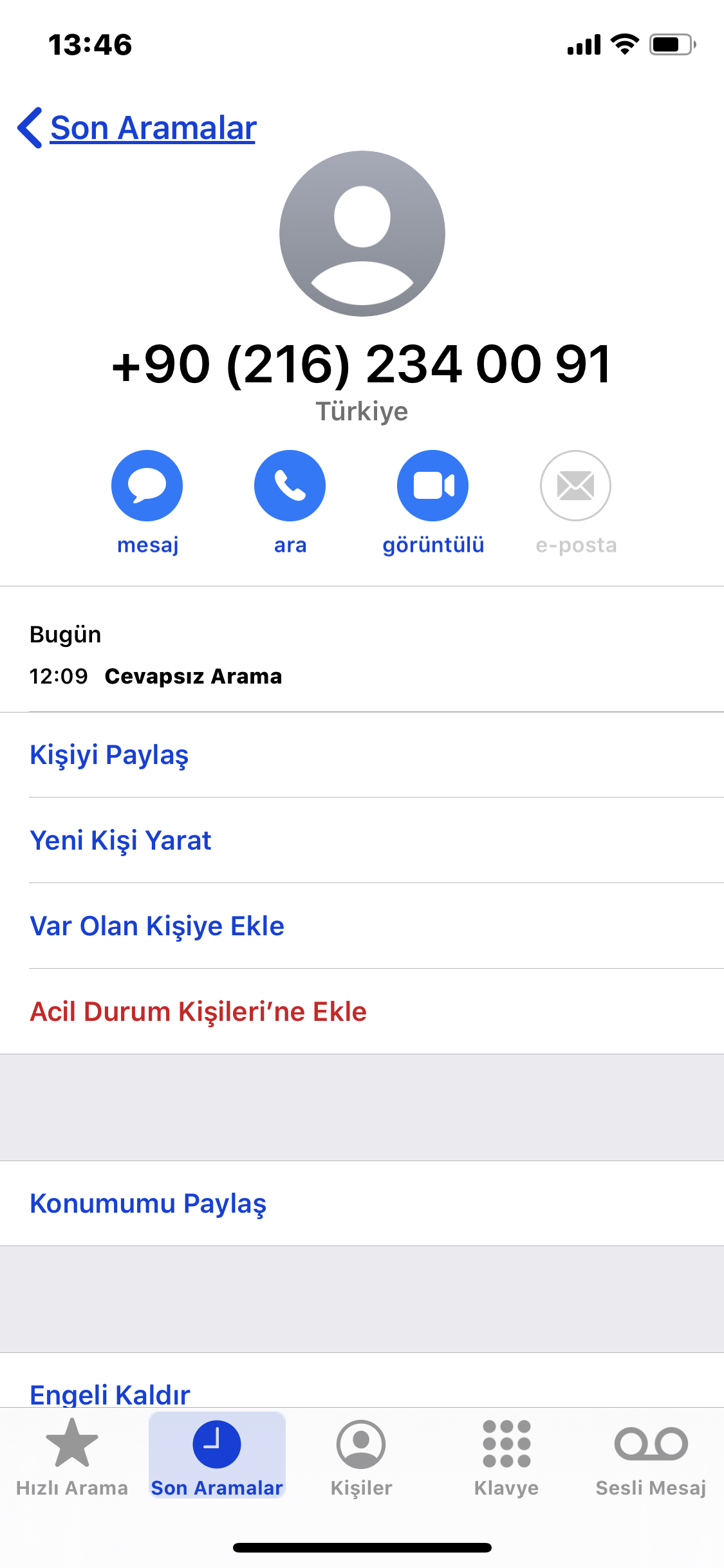Select the Son Aramalar tab in bottom bar
Viewport: 724px width, 1568px height.
click(217, 1458)
